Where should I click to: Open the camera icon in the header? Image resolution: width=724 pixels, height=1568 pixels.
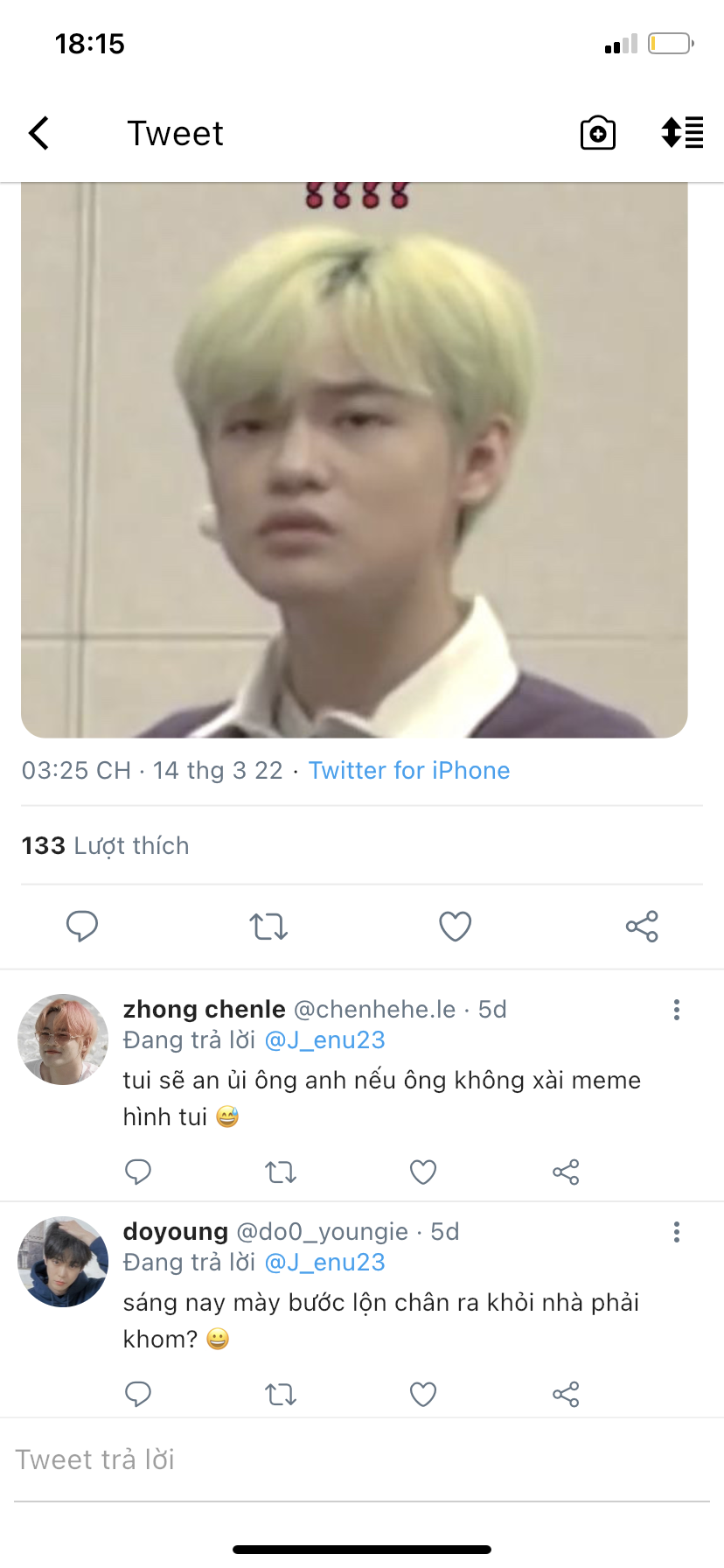point(598,133)
